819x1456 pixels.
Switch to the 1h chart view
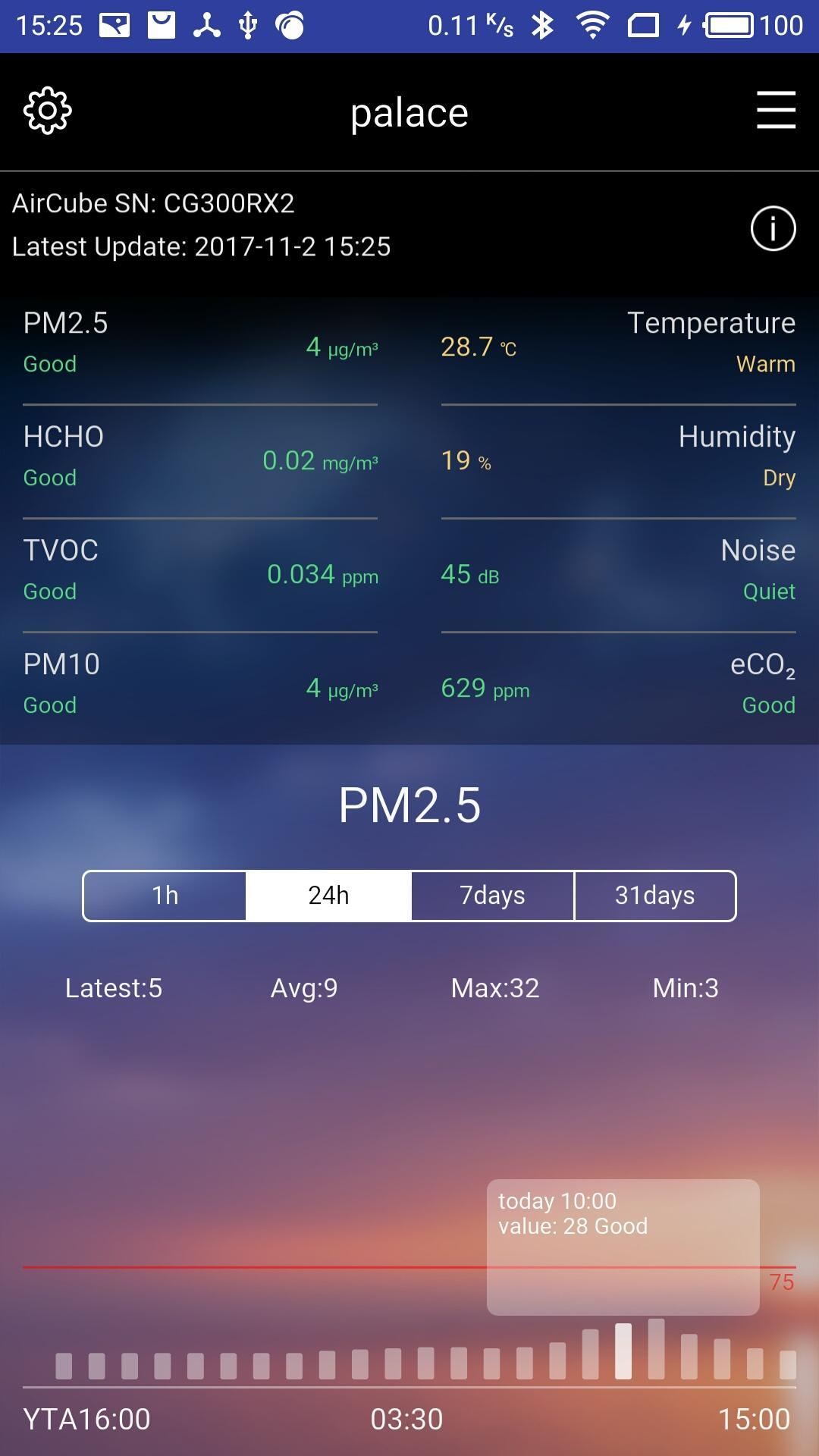click(164, 896)
